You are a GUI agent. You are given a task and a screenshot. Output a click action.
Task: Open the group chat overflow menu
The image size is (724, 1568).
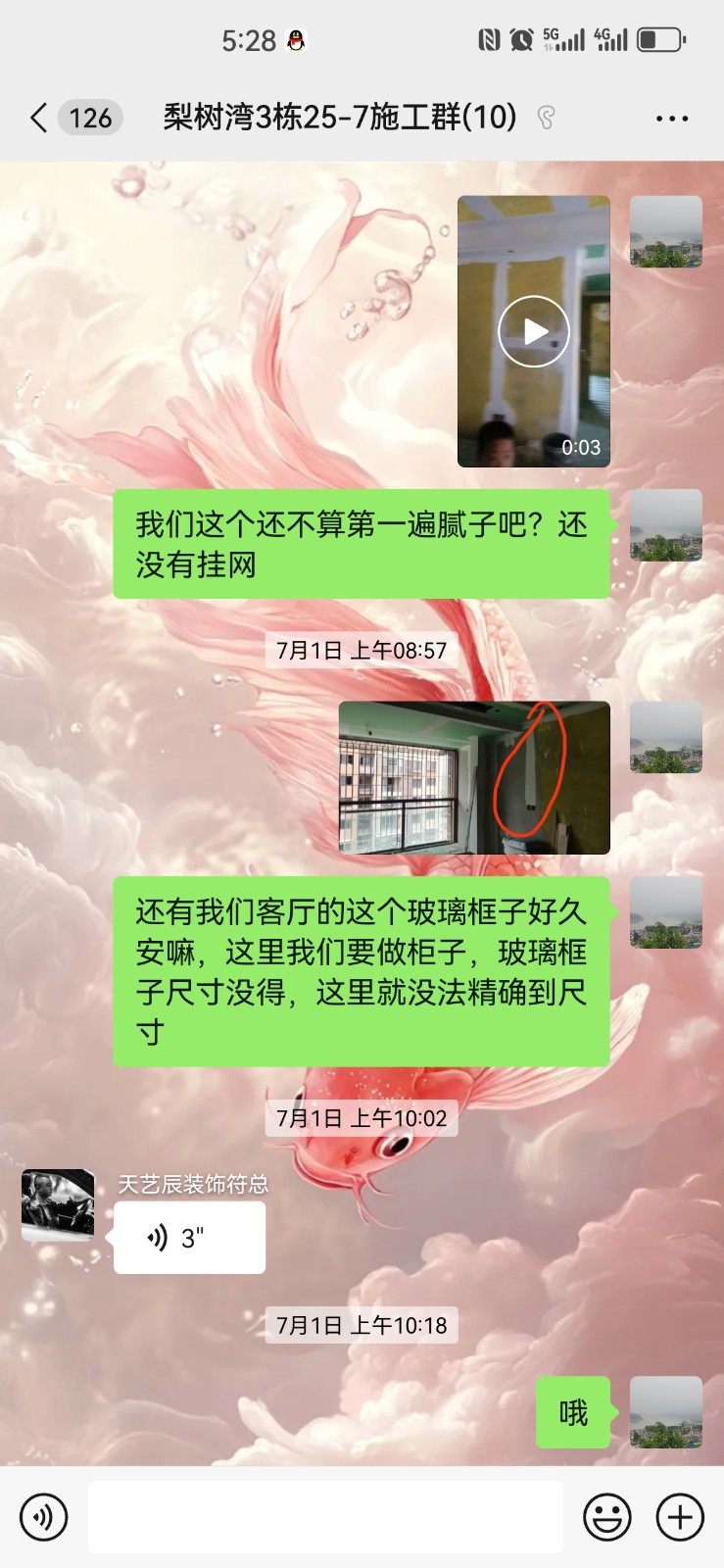click(x=671, y=119)
